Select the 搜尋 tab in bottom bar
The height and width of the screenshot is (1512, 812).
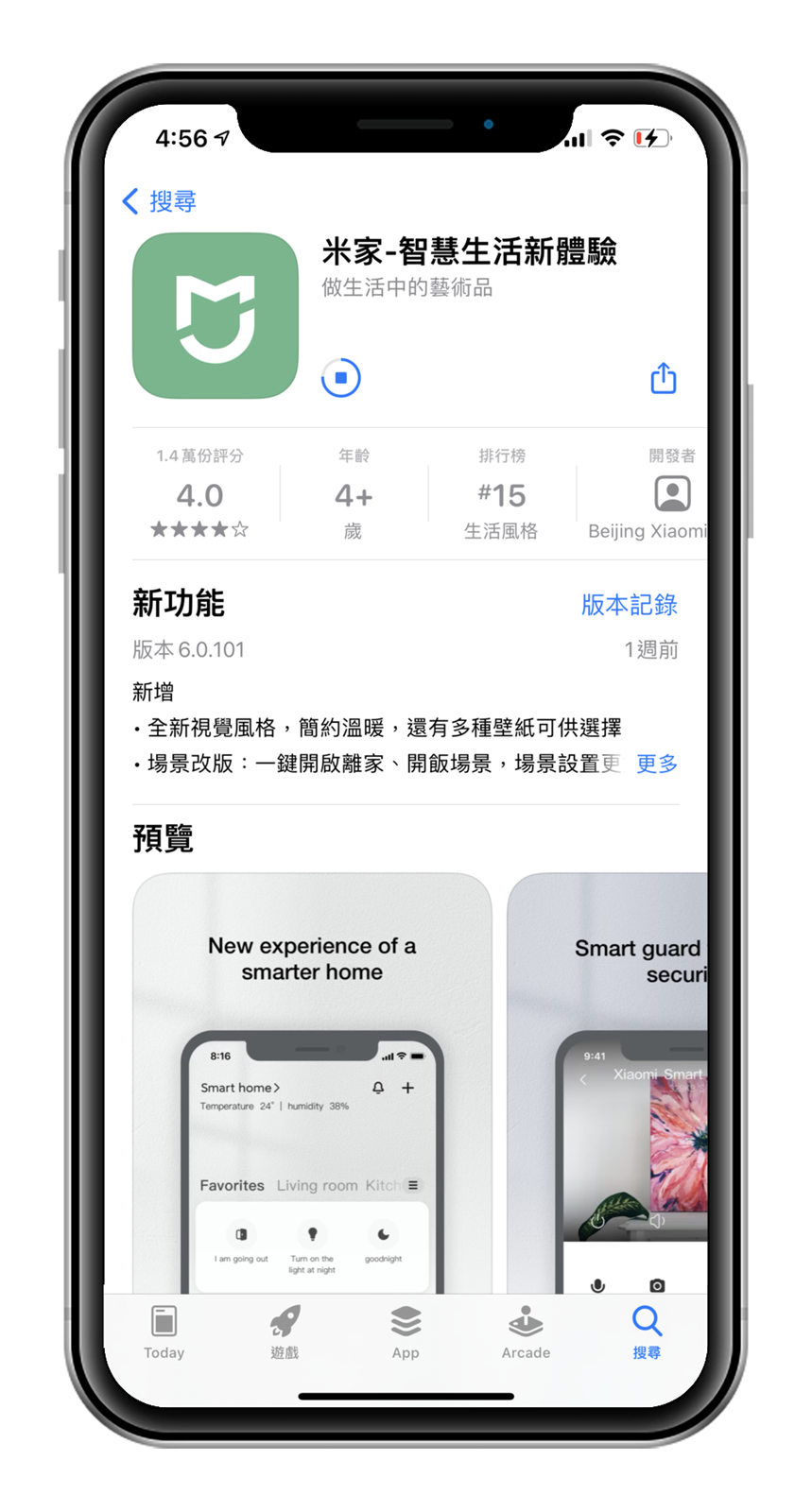coord(647,1332)
